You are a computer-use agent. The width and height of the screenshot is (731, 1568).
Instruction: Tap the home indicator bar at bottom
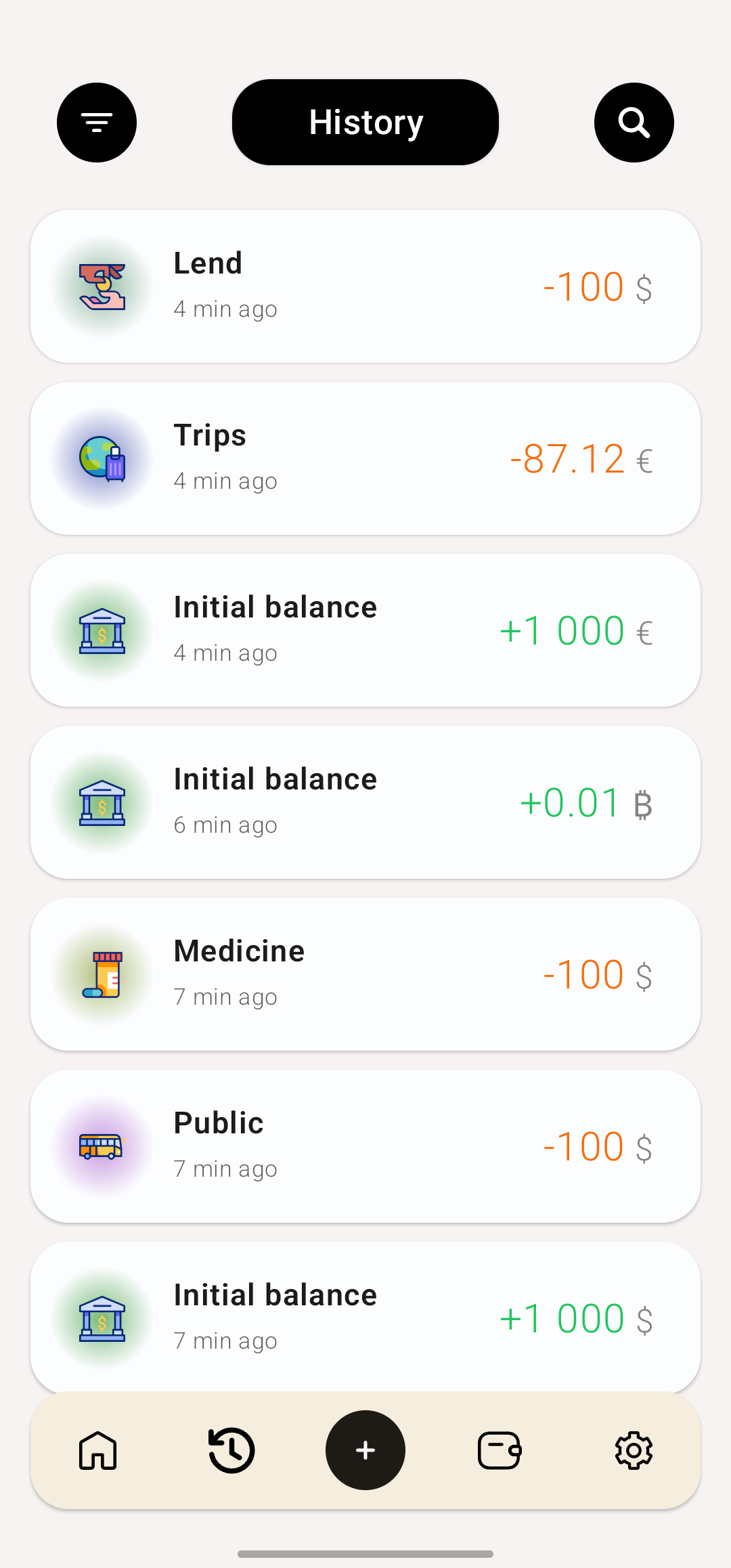[x=365, y=1554]
